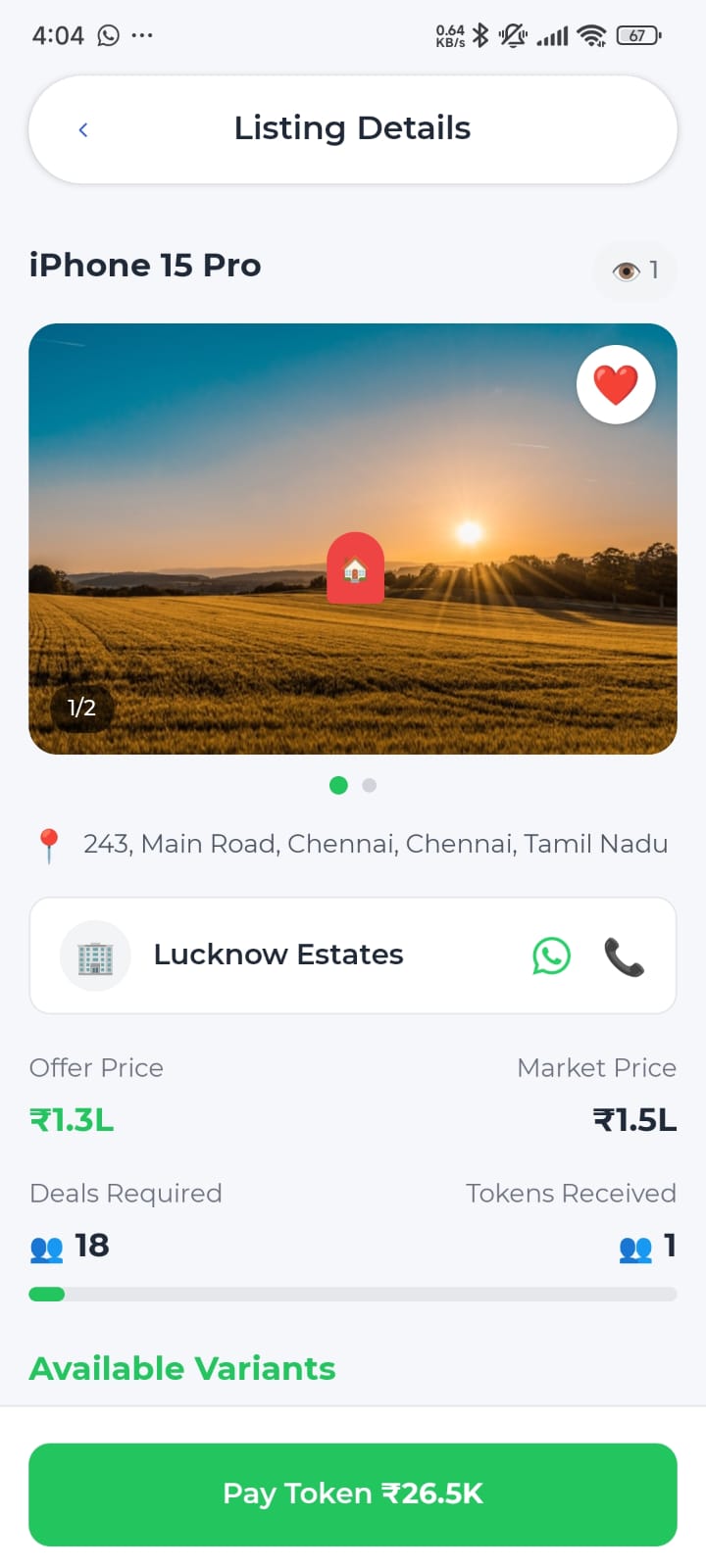This screenshot has width=706, height=1568.
Task: Tap the Offer Price ₹1.3L text
Action: pos(72,1120)
